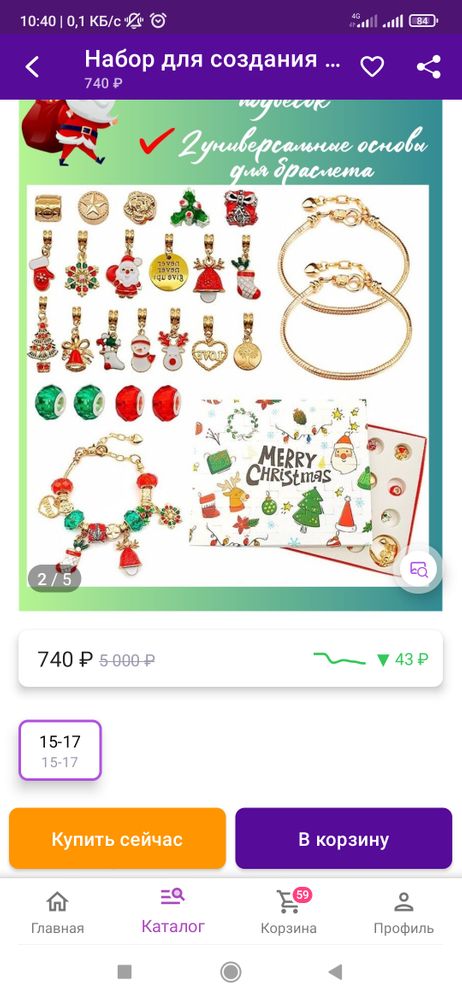Image resolution: width=462 pixels, height=1000 pixels.
Task: Open the Корзина tab
Action: click(288, 912)
